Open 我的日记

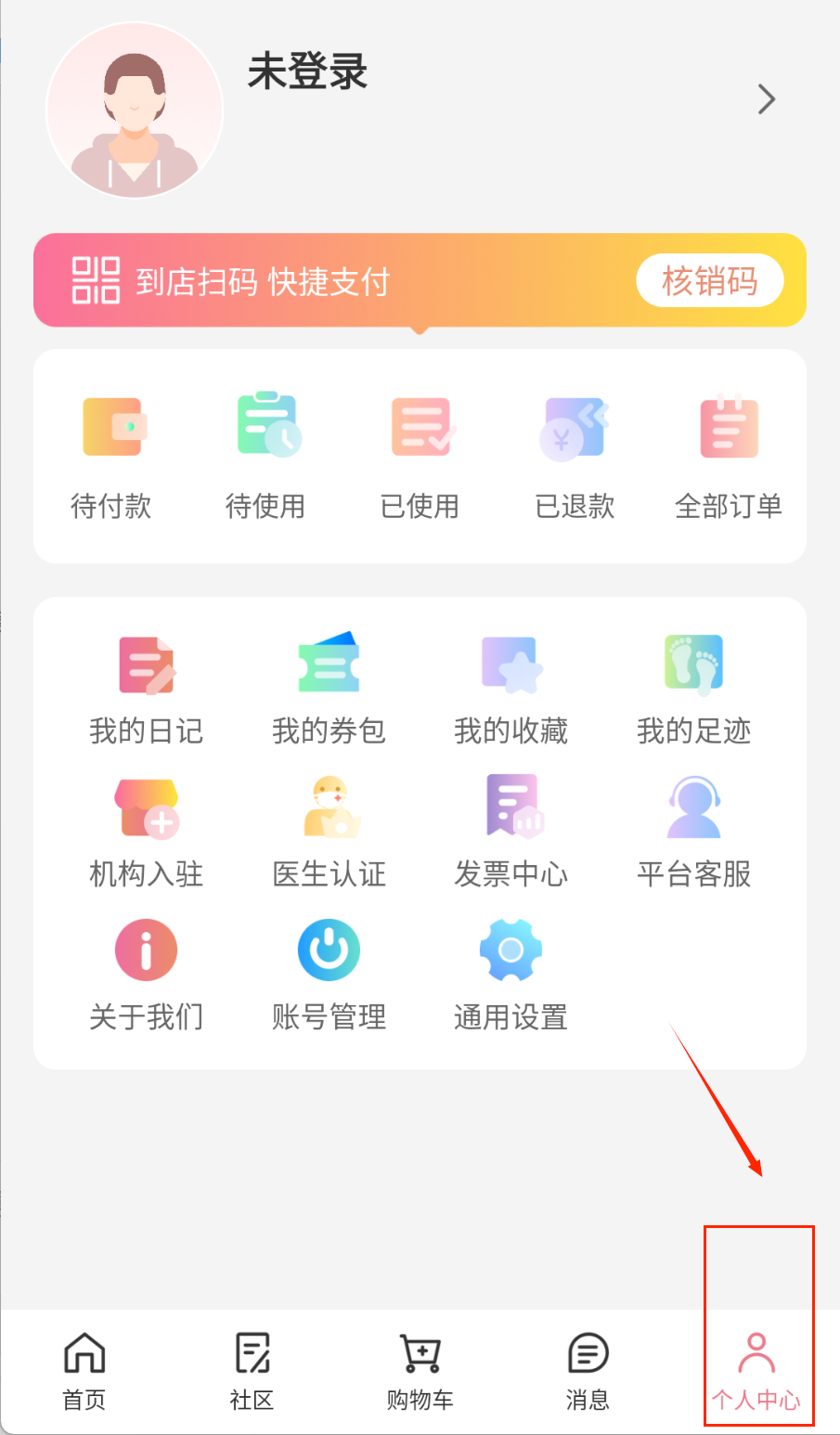(x=147, y=689)
